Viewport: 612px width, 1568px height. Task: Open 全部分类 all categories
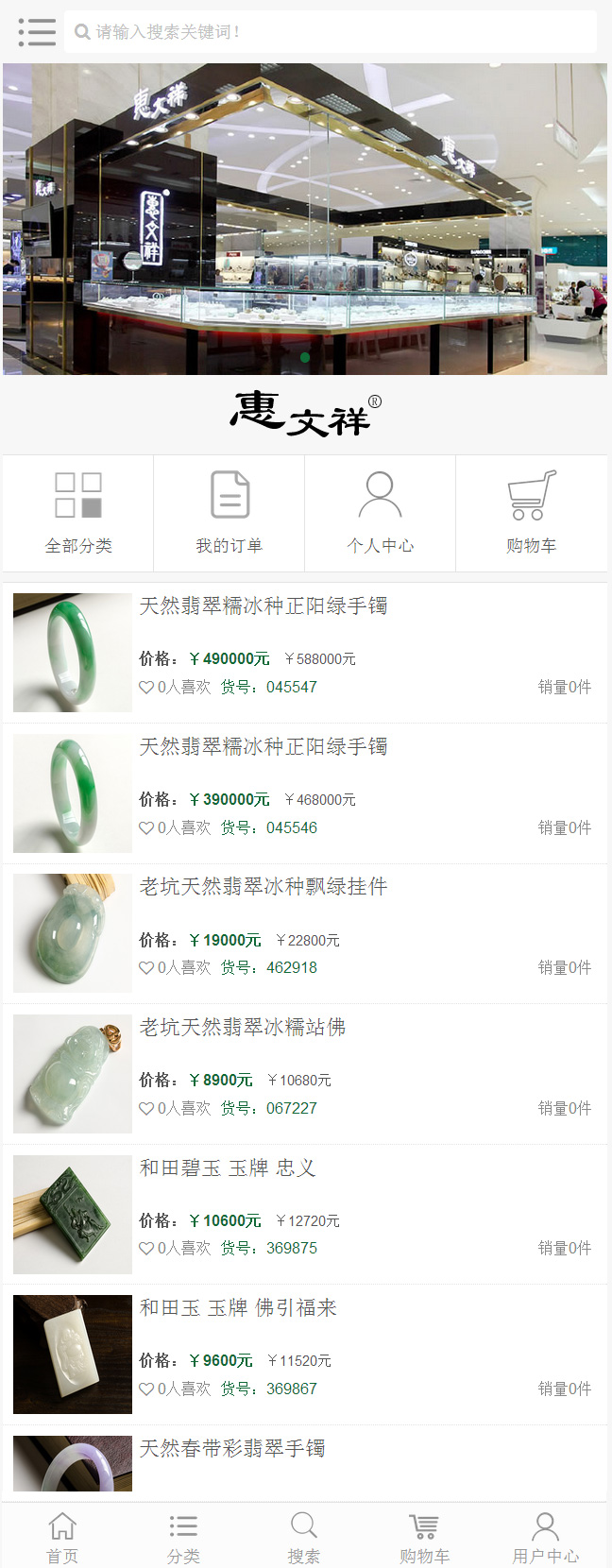[78, 513]
